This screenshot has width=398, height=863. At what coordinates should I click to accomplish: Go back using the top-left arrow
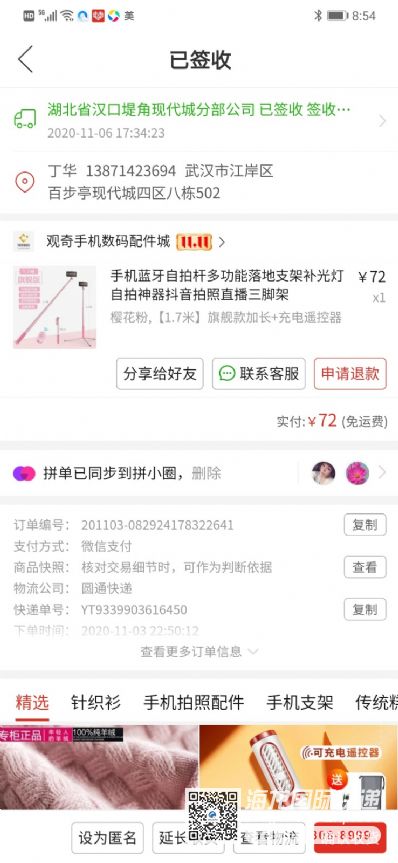coord(25,59)
